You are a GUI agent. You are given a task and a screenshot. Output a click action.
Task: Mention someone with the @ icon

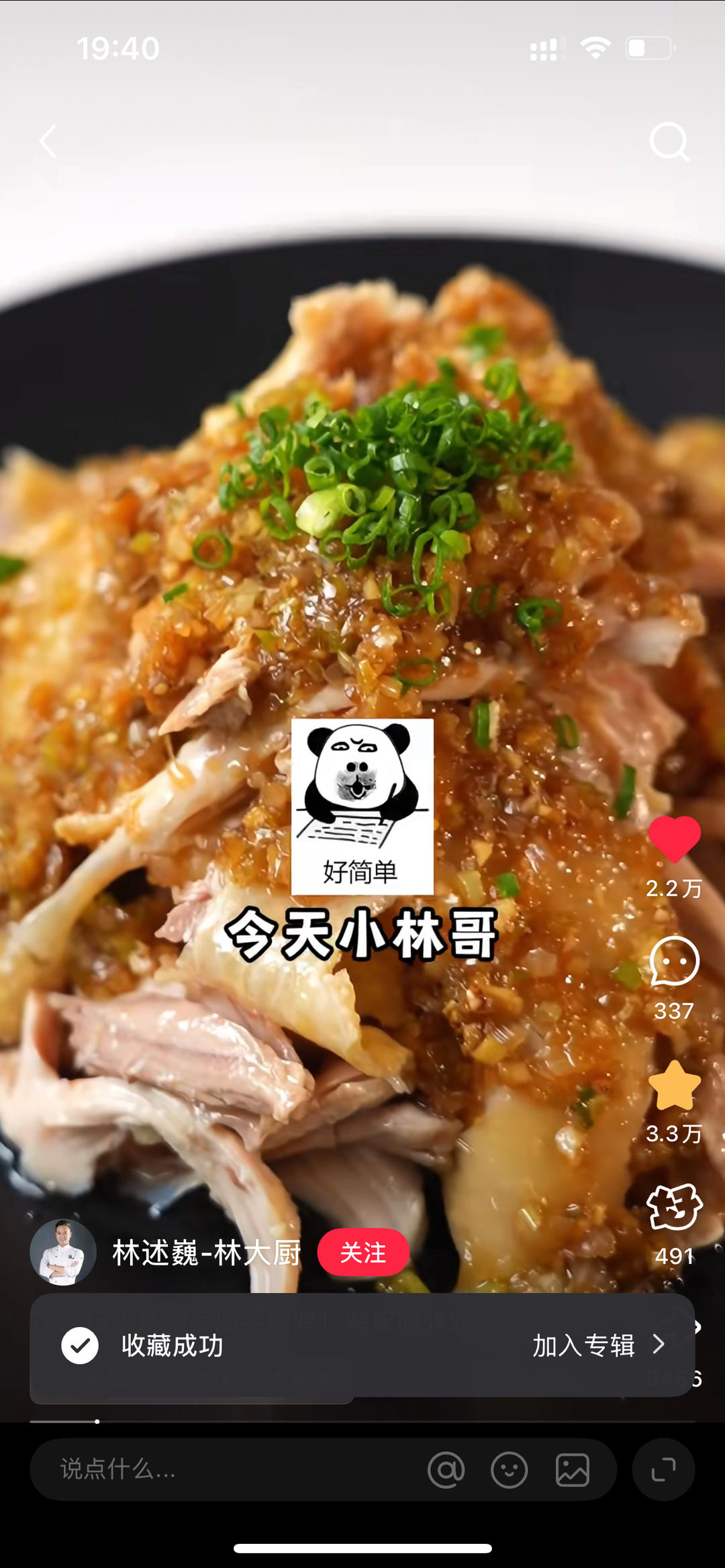pos(446,1470)
